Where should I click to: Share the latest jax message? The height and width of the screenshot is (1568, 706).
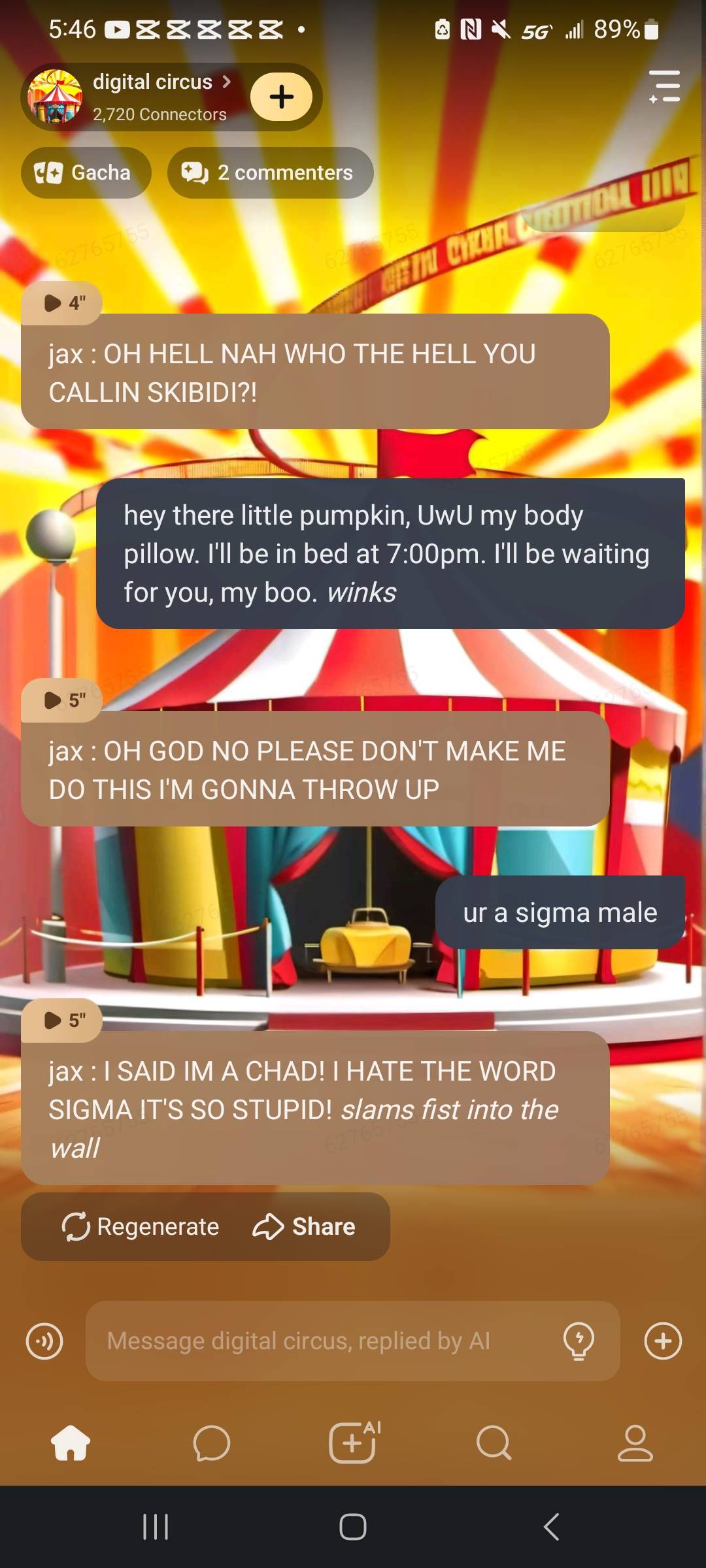click(x=305, y=1227)
